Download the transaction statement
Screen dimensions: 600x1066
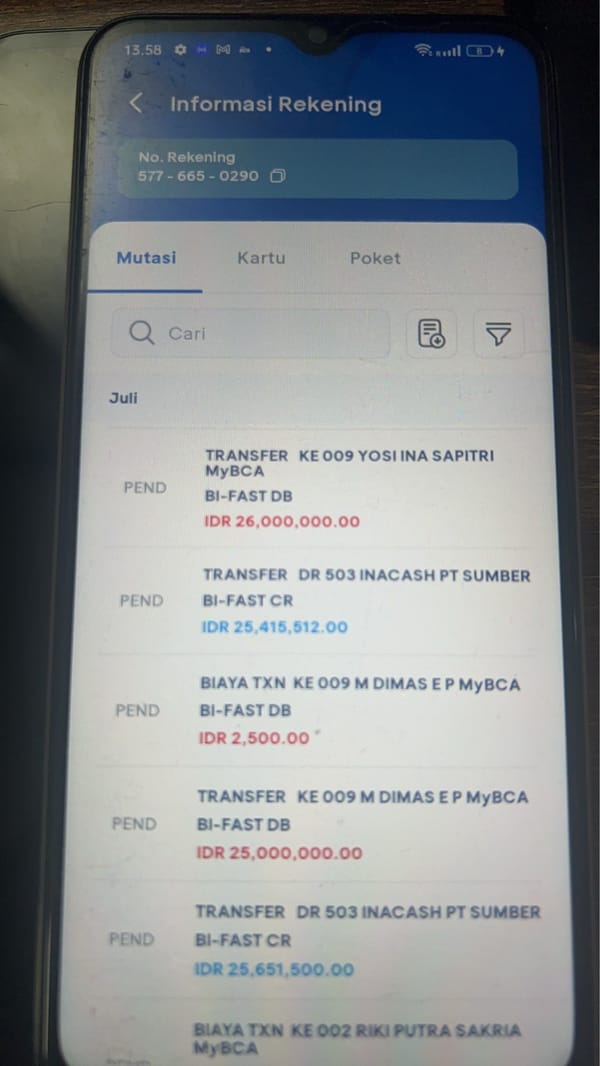pyautogui.click(x=431, y=333)
